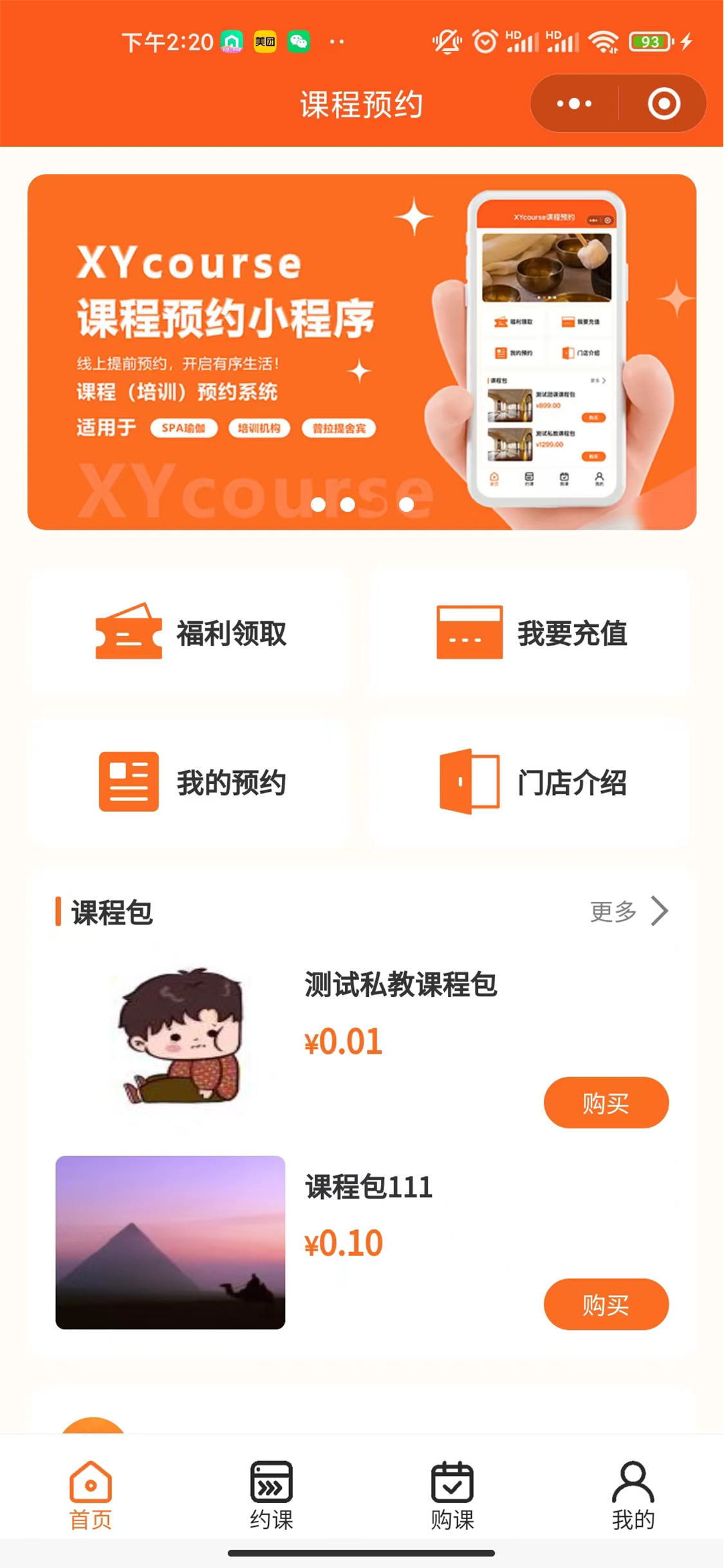View 我的预约 bookings

(191, 782)
